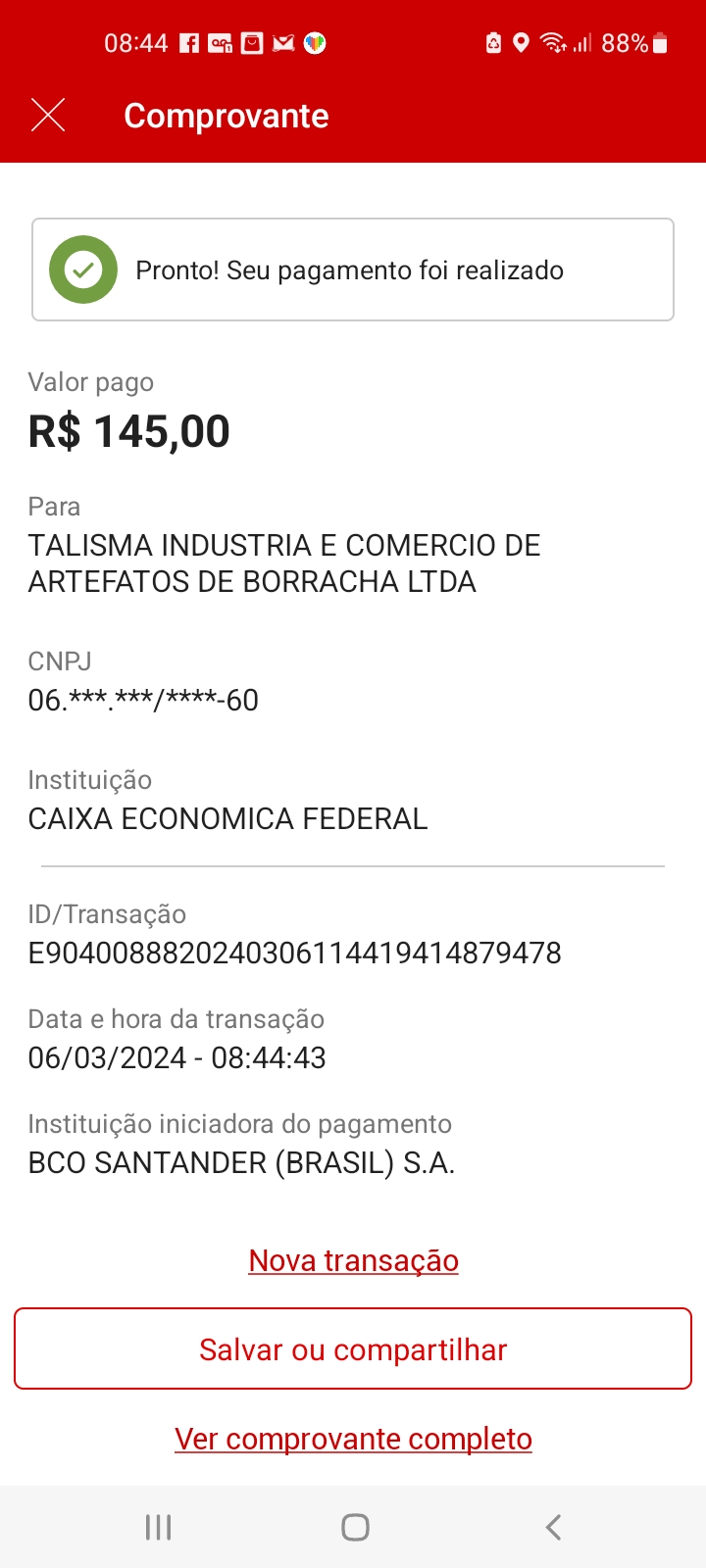Open Ver comprovante completo link

click(x=353, y=1439)
